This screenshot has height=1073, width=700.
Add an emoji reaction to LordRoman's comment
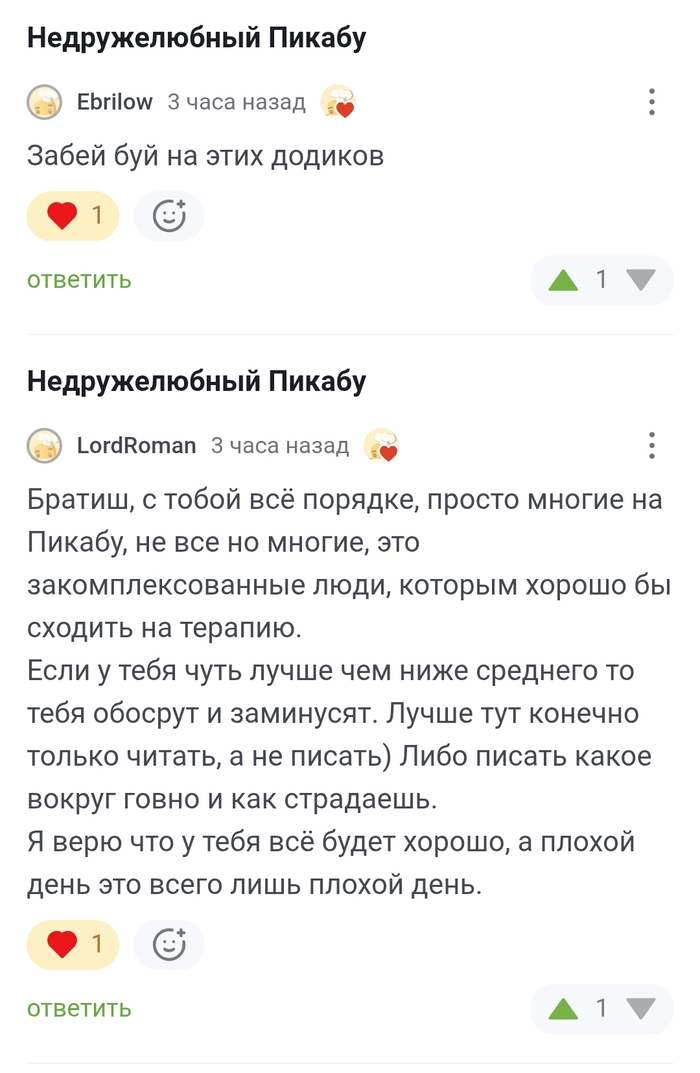[169, 944]
